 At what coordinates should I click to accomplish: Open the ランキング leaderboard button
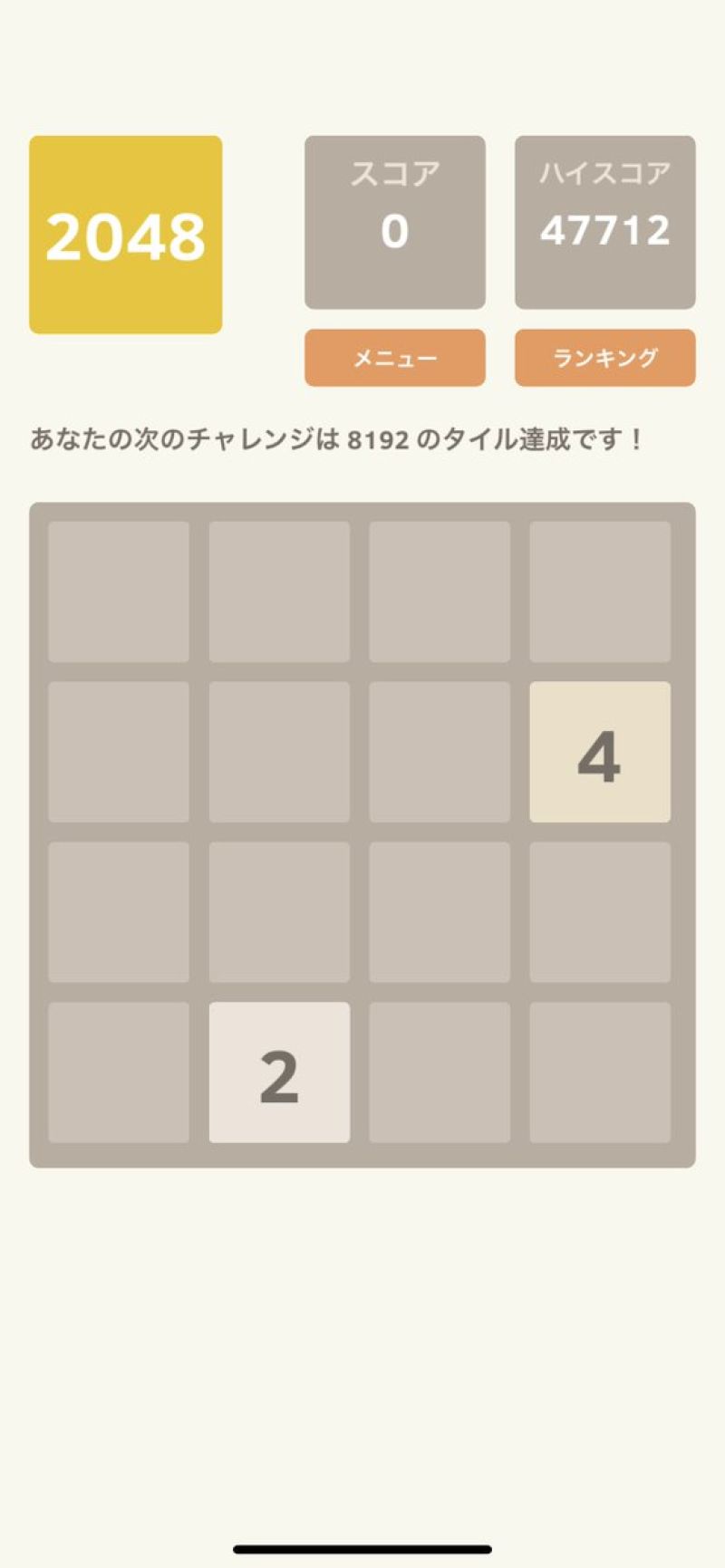coord(605,358)
